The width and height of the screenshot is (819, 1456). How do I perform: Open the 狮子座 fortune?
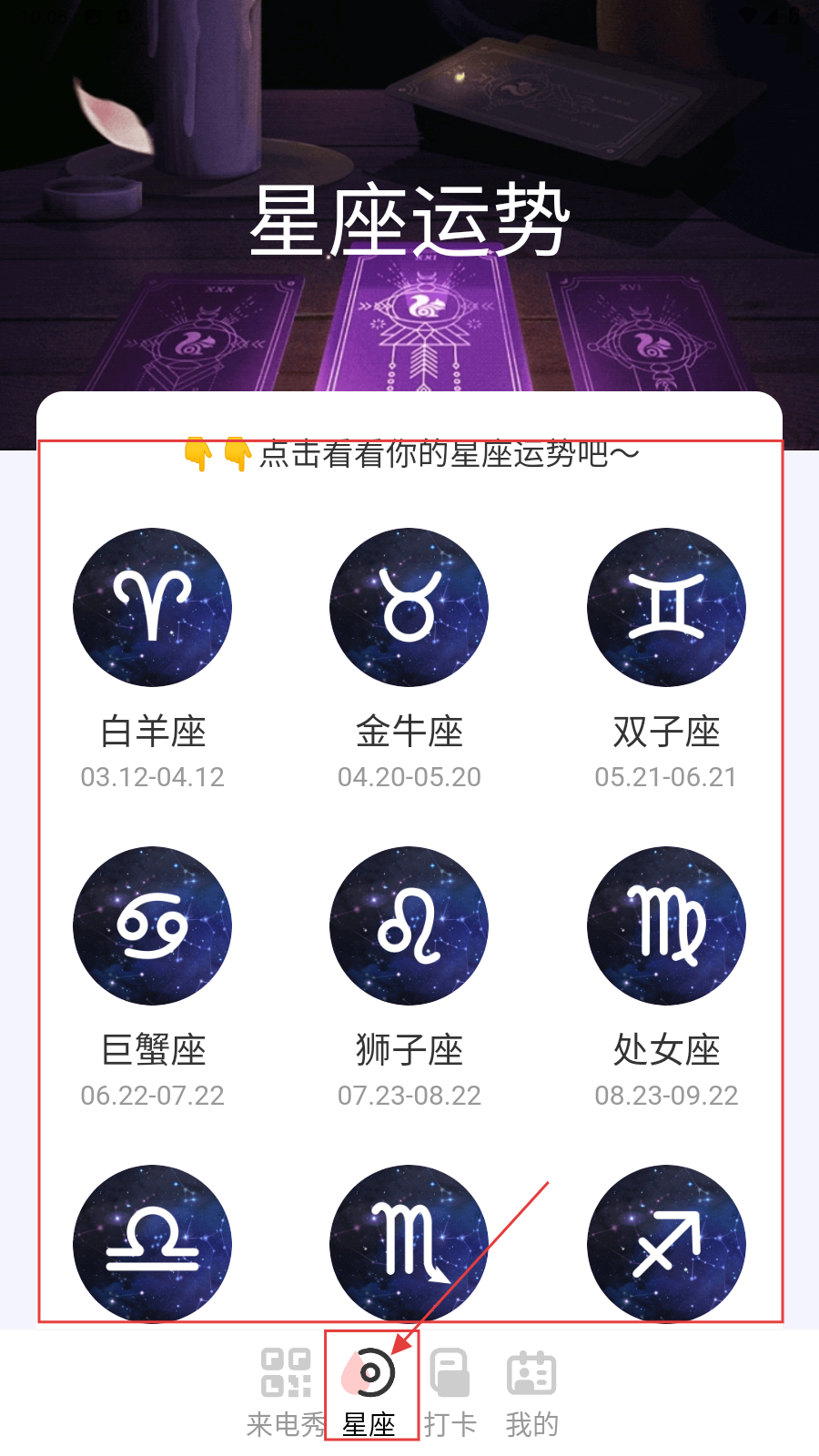[x=409, y=925]
